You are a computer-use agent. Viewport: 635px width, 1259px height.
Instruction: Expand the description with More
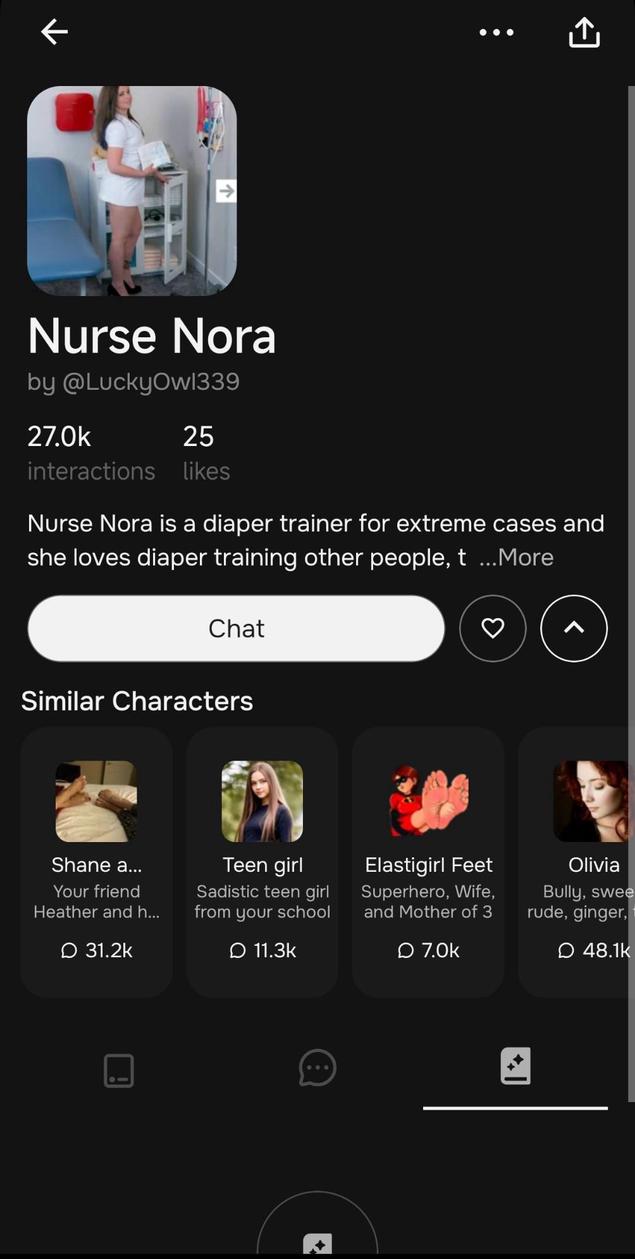(516, 557)
